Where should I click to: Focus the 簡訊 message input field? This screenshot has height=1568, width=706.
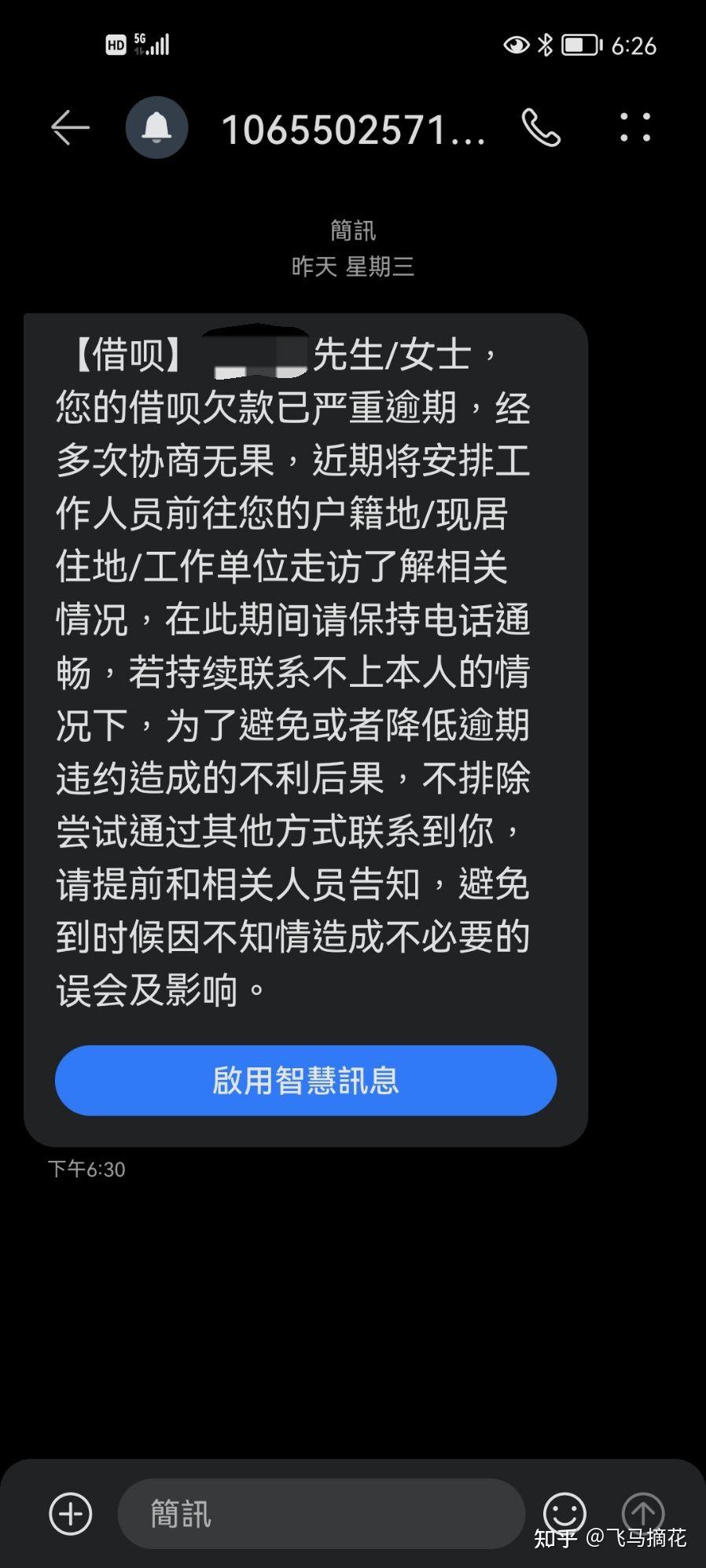pyautogui.click(x=321, y=1513)
